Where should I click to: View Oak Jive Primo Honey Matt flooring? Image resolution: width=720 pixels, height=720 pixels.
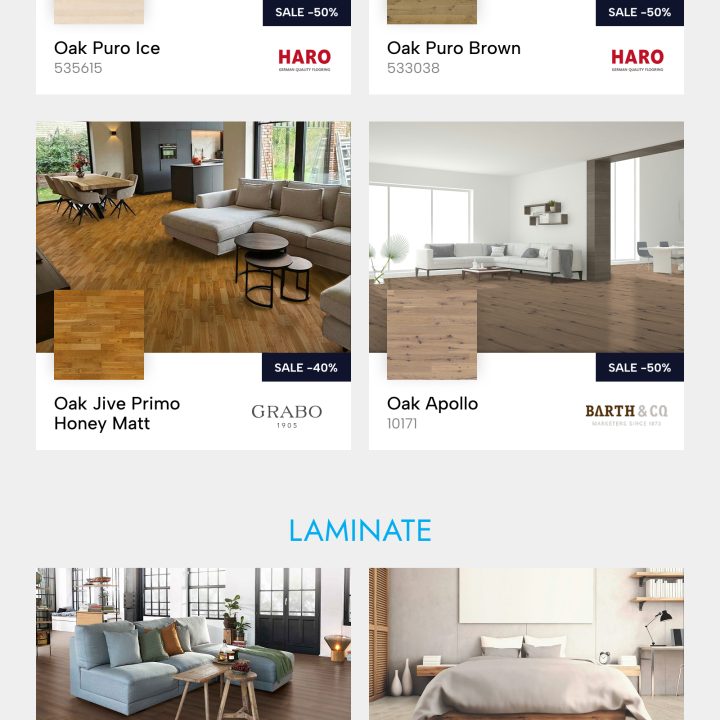[x=193, y=285]
